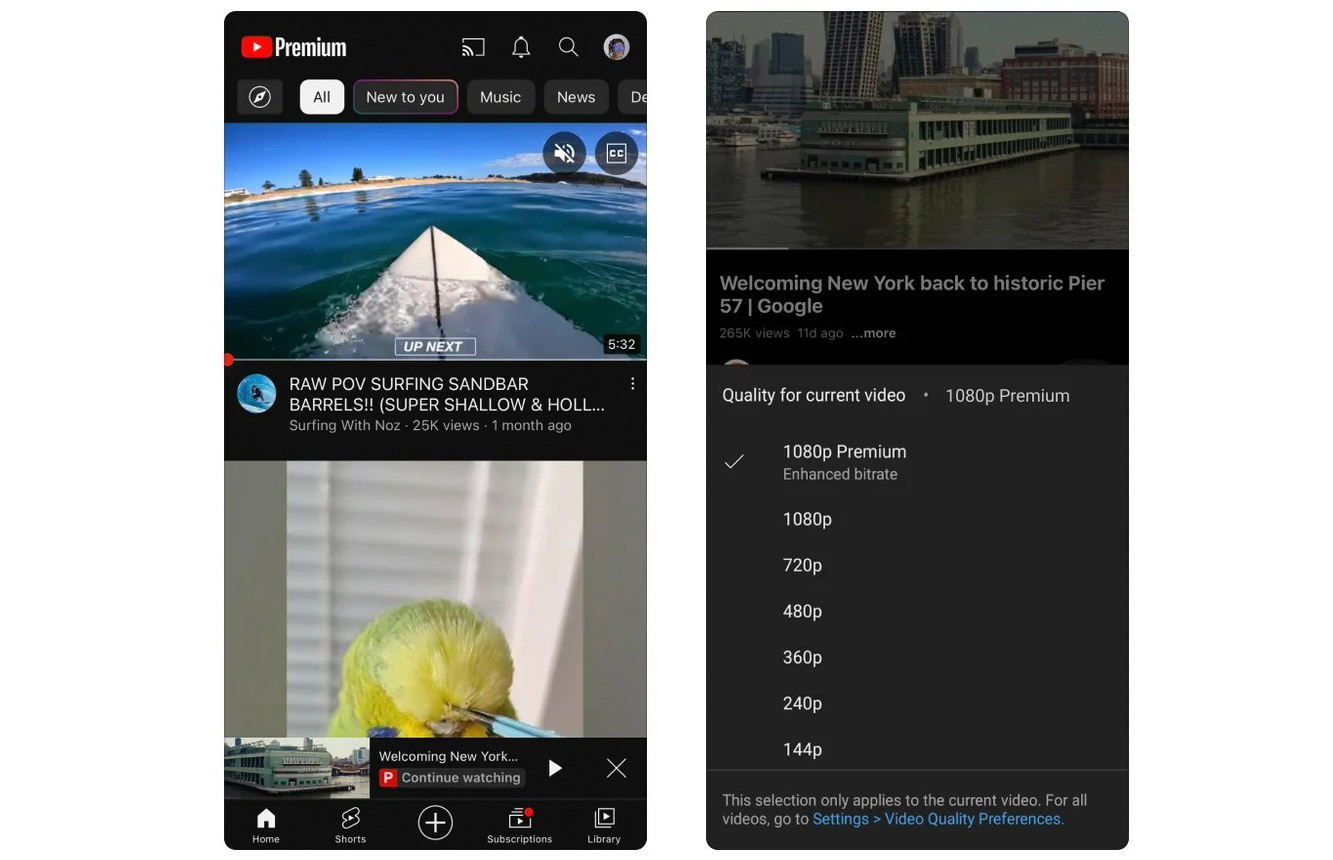Open the notifications bell
This screenshot has height=860, width=1333.
521,47
